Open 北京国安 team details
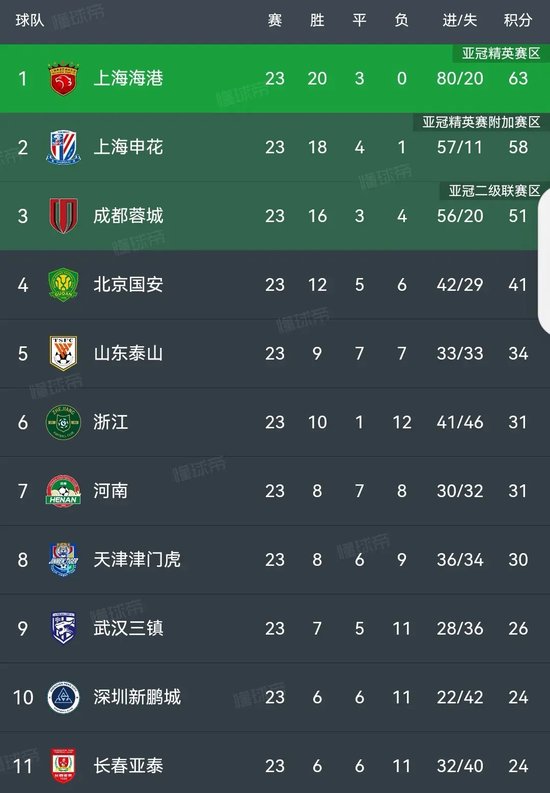The width and height of the screenshot is (550, 793). (275, 285)
